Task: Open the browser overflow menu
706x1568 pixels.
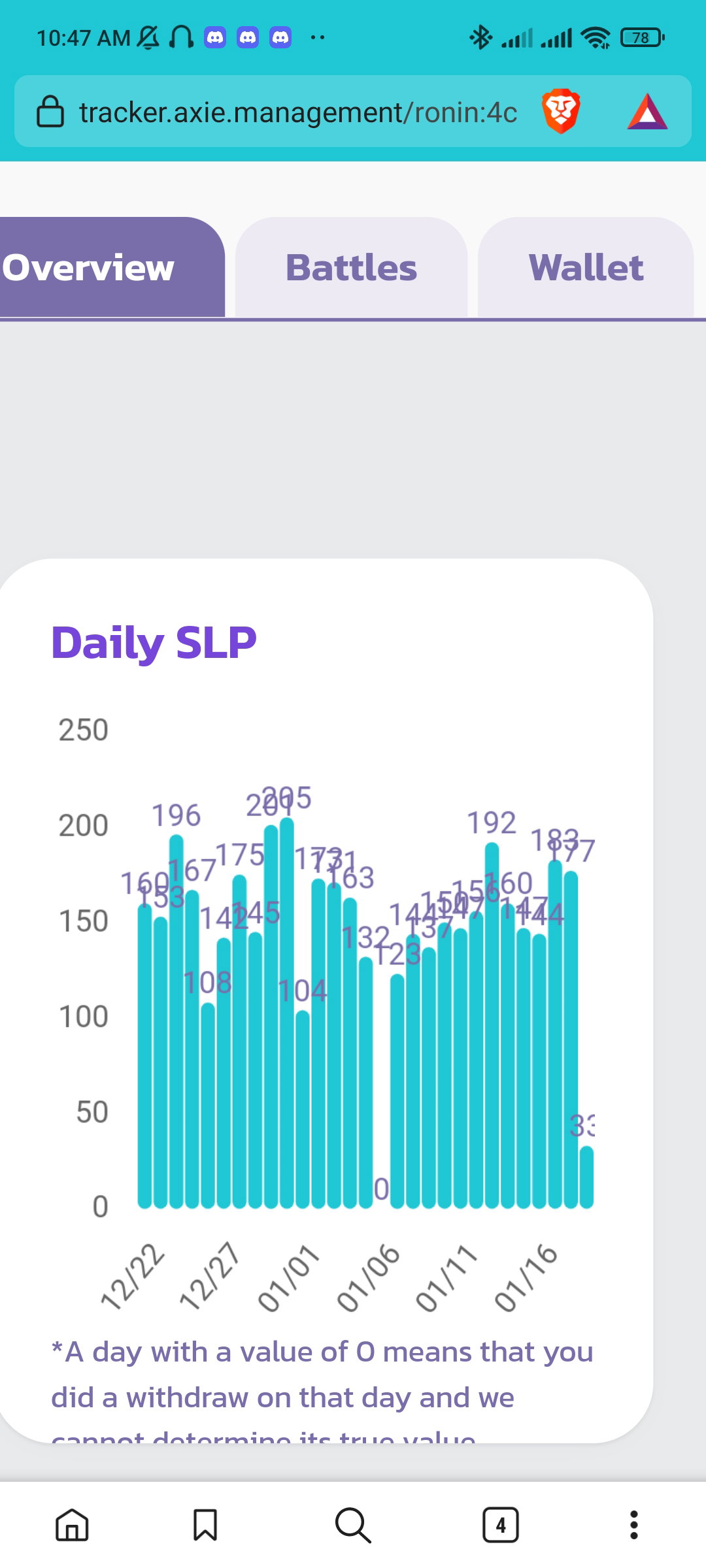Action: (x=633, y=1525)
